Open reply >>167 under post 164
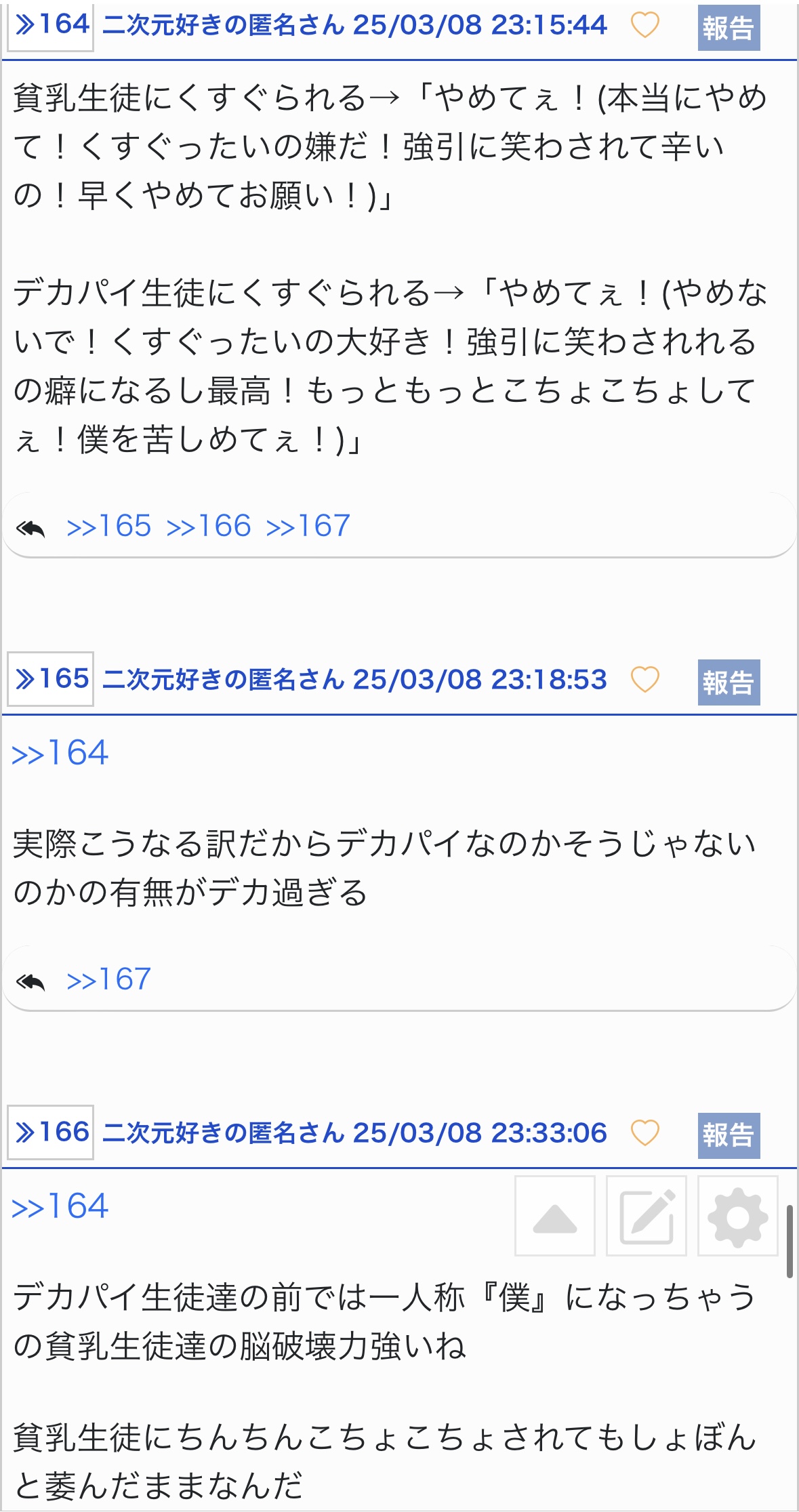 [308, 527]
